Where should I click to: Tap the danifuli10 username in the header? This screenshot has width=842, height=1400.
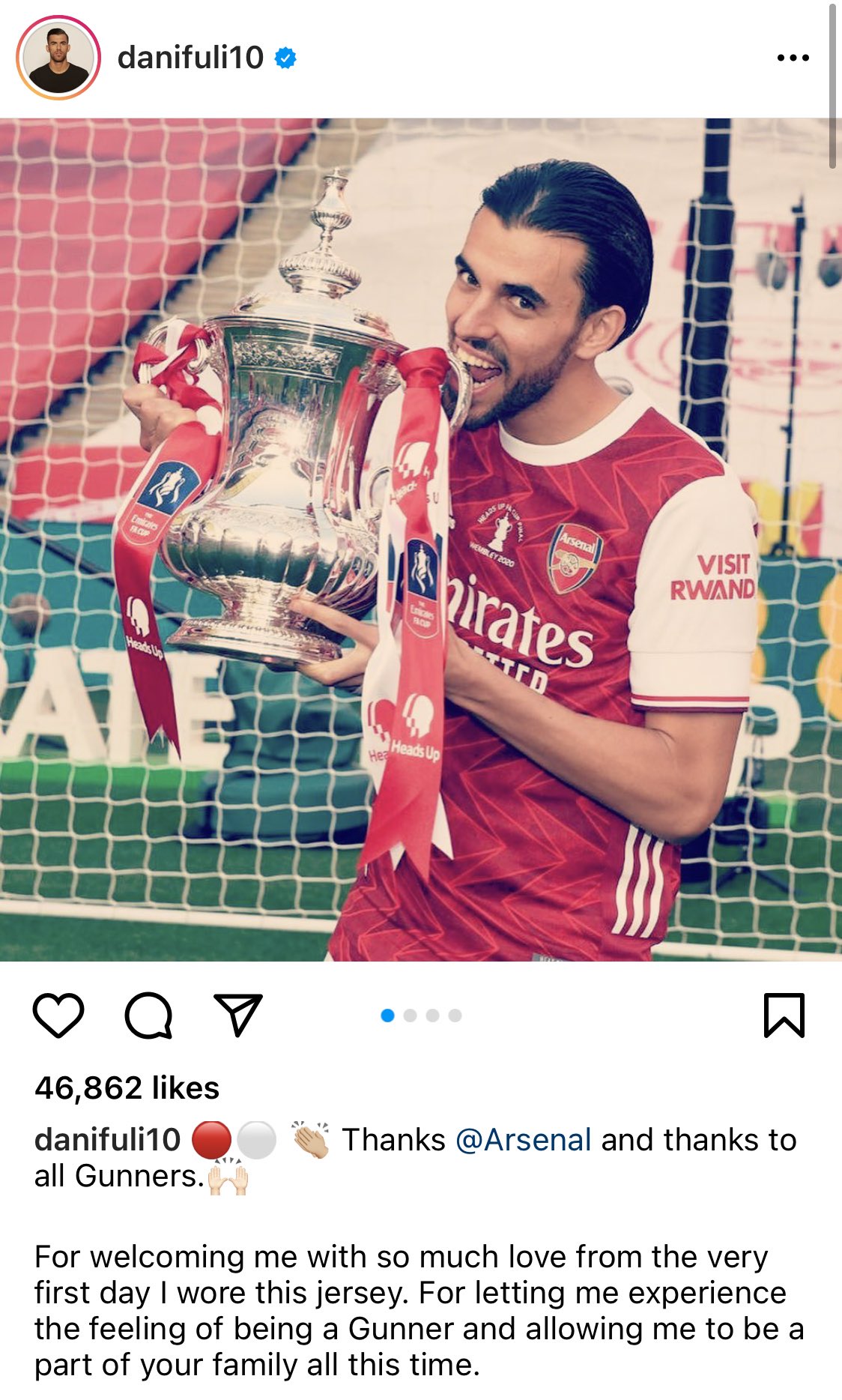pos(190,58)
